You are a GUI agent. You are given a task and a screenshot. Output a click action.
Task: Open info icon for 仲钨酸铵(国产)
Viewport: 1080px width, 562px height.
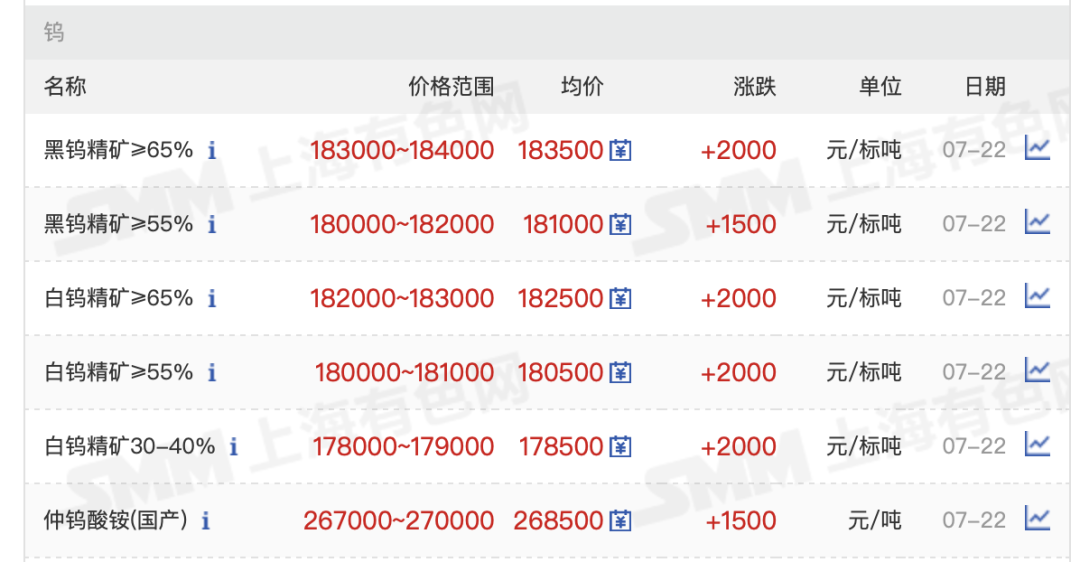coord(206,521)
